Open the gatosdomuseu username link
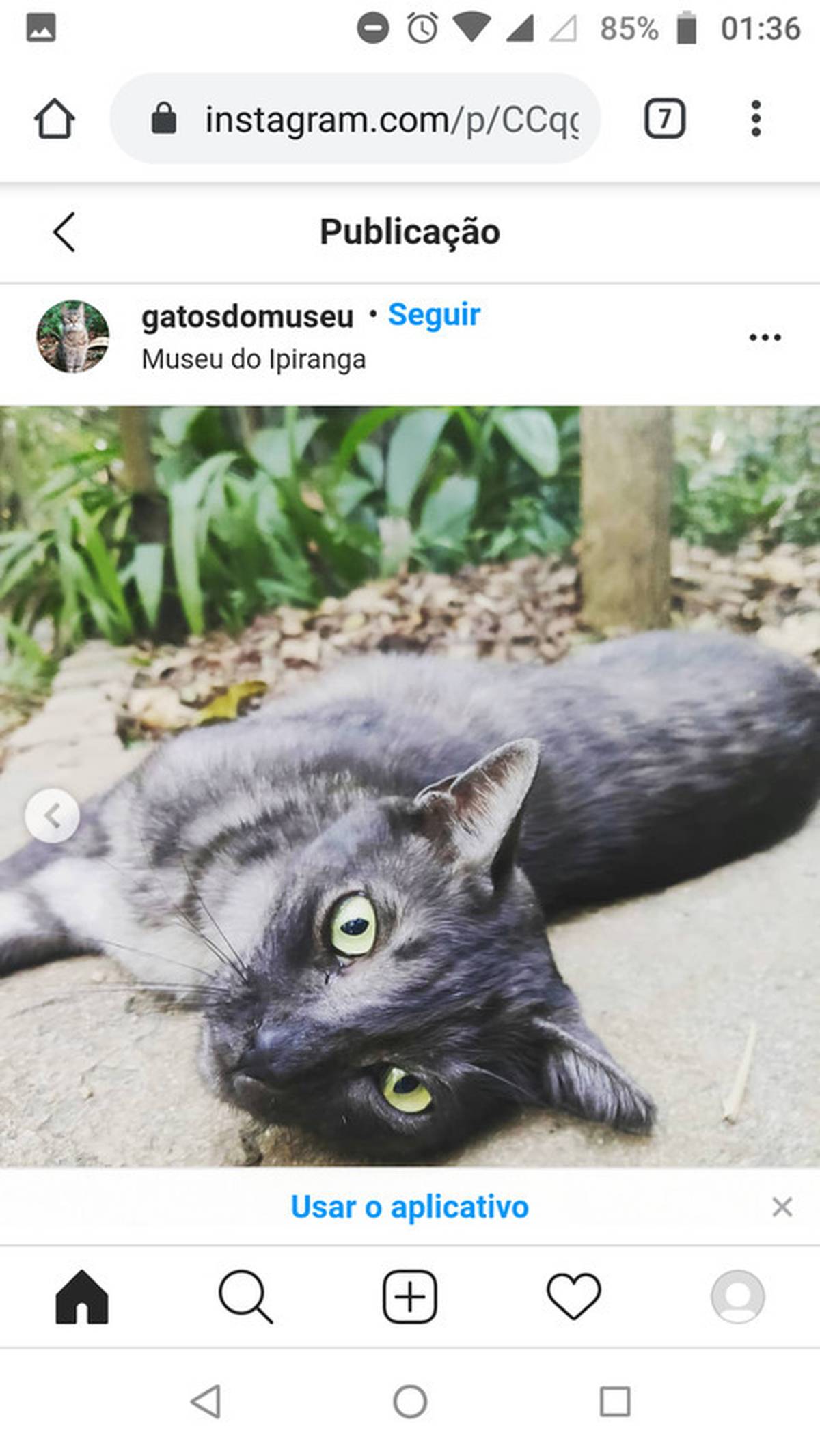 tap(247, 317)
